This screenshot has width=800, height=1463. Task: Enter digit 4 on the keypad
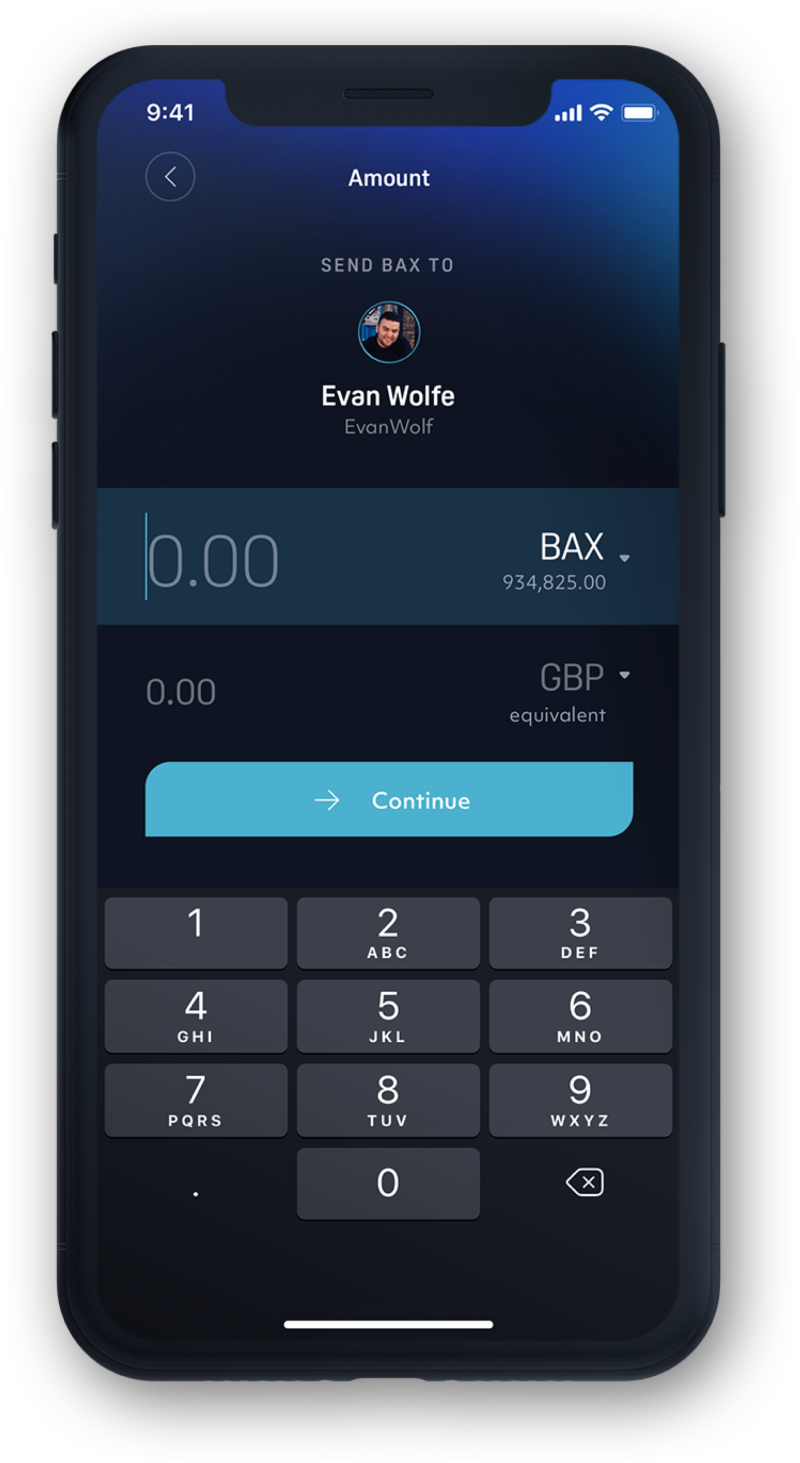[x=196, y=1016]
